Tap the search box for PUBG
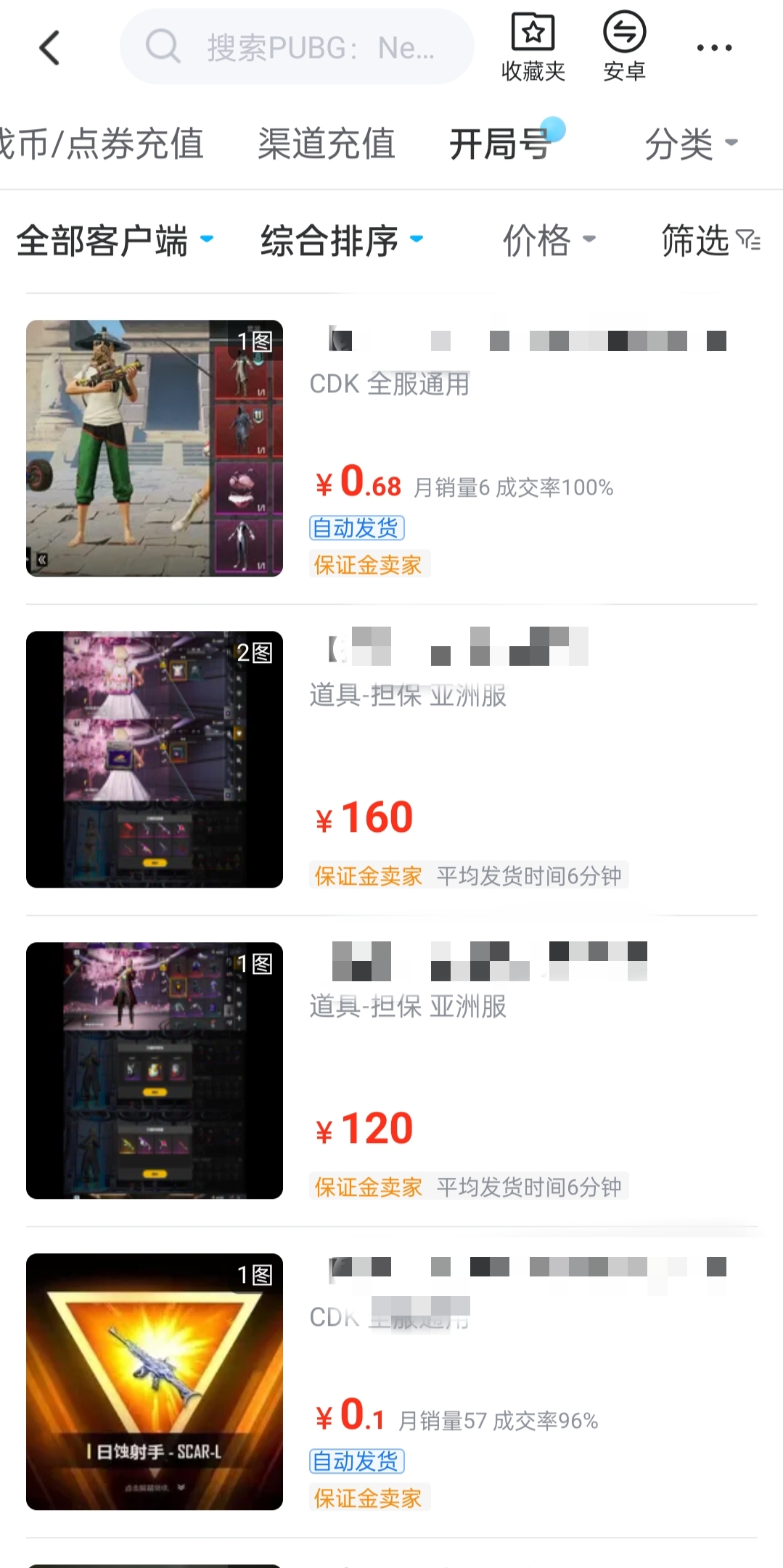783x1568 pixels. (x=298, y=48)
